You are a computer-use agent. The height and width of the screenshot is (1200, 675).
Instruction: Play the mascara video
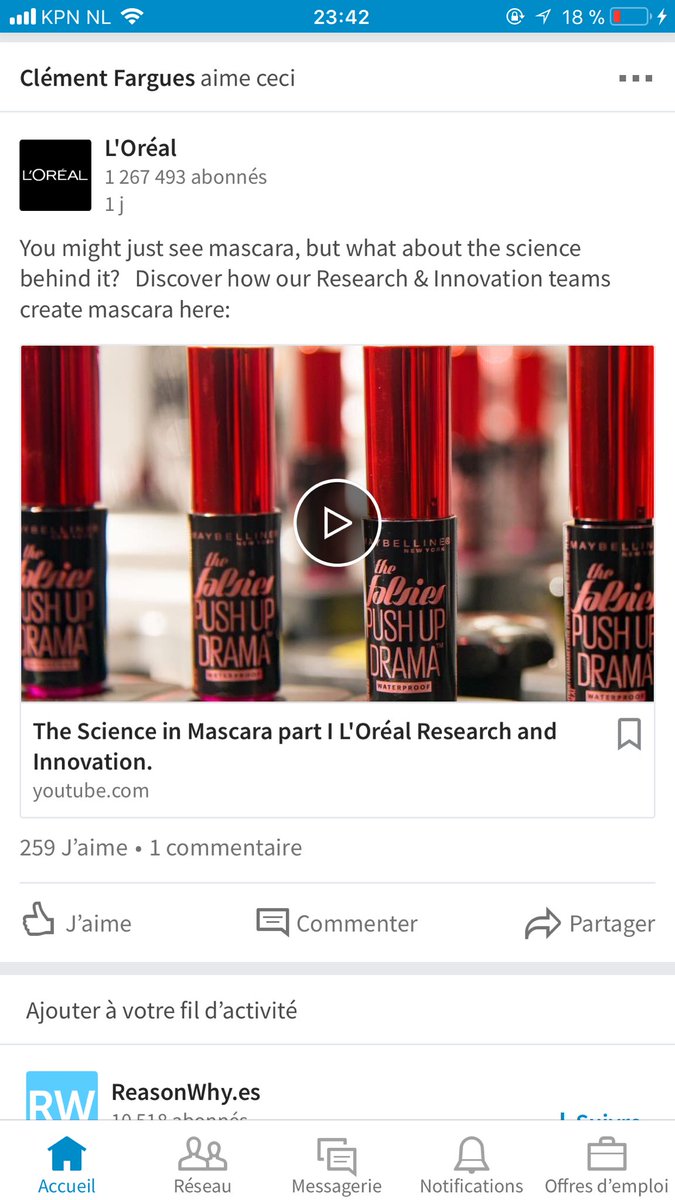click(x=337, y=523)
